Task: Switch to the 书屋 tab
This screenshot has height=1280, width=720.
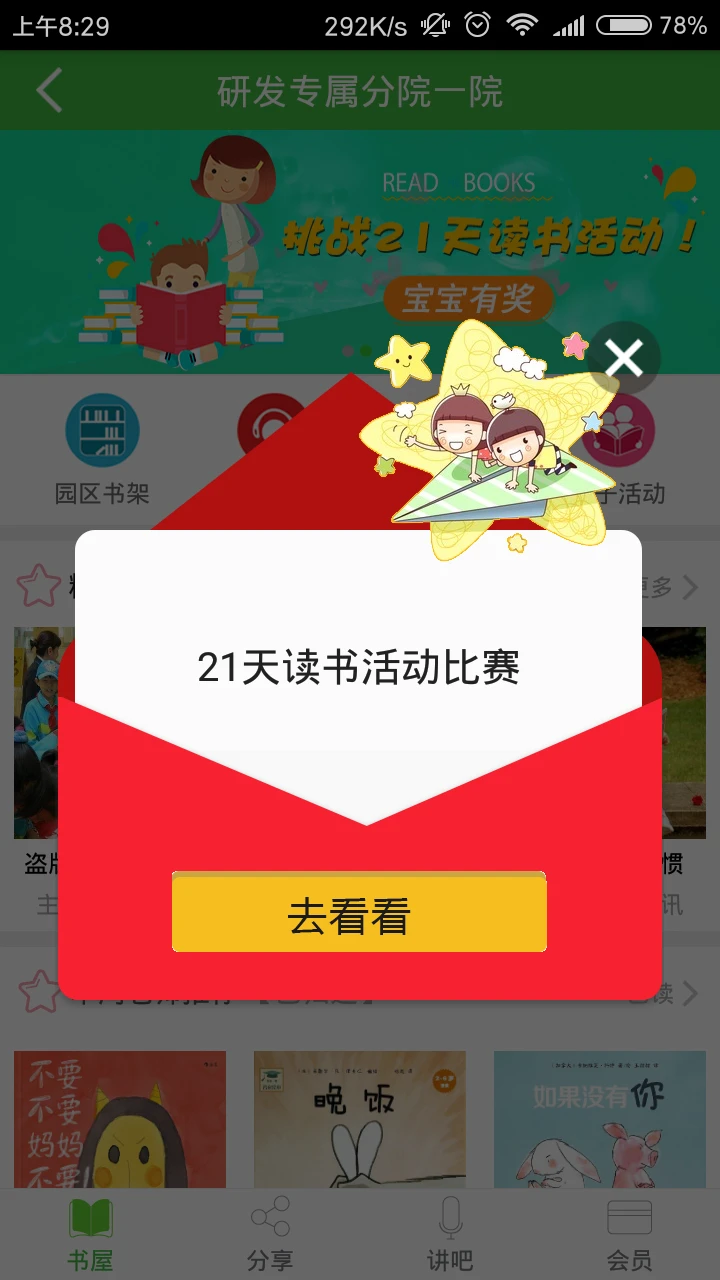Action: [x=90, y=1235]
